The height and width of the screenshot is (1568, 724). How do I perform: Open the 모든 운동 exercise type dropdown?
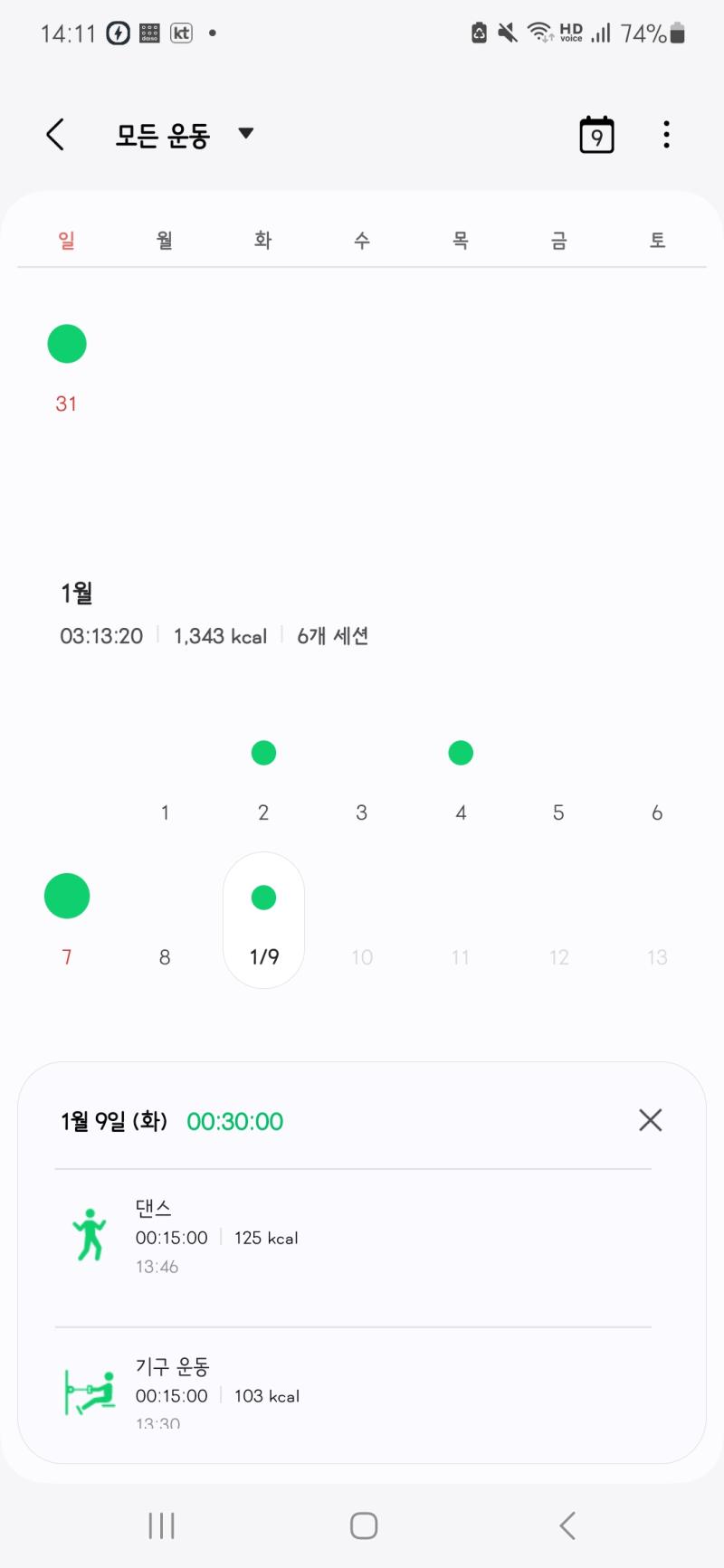click(x=185, y=135)
